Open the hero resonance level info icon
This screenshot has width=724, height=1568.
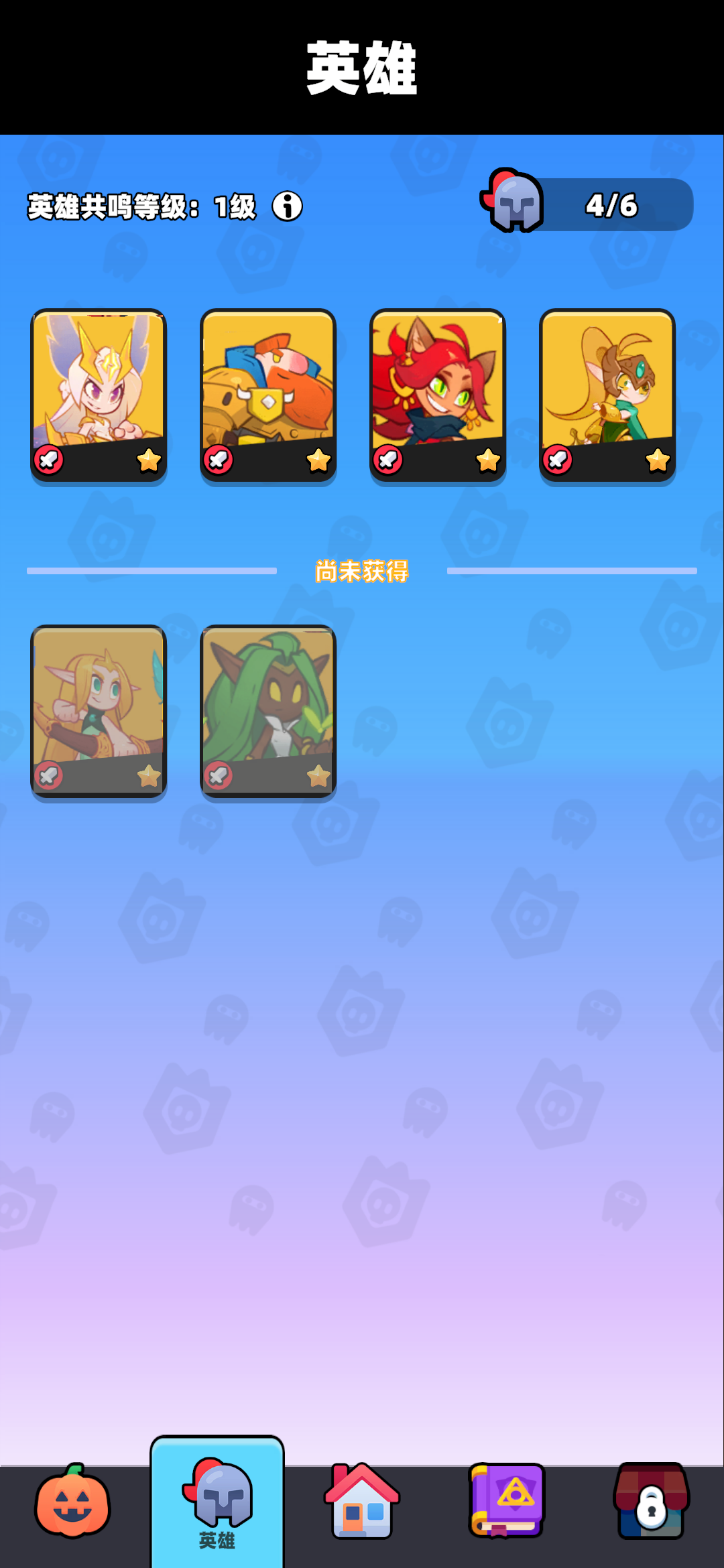[287, 206]
